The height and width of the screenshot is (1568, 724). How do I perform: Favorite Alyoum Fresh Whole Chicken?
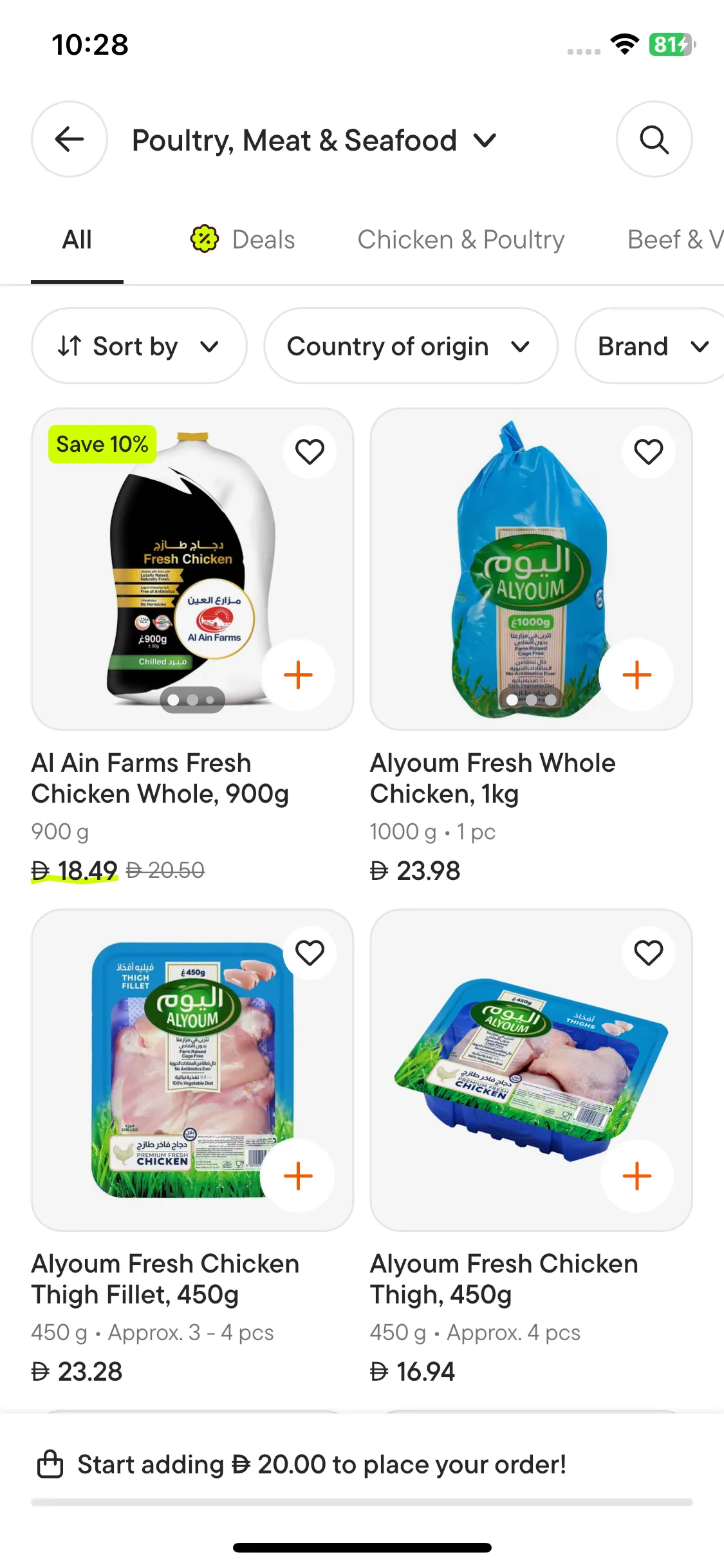click(648, 451)
